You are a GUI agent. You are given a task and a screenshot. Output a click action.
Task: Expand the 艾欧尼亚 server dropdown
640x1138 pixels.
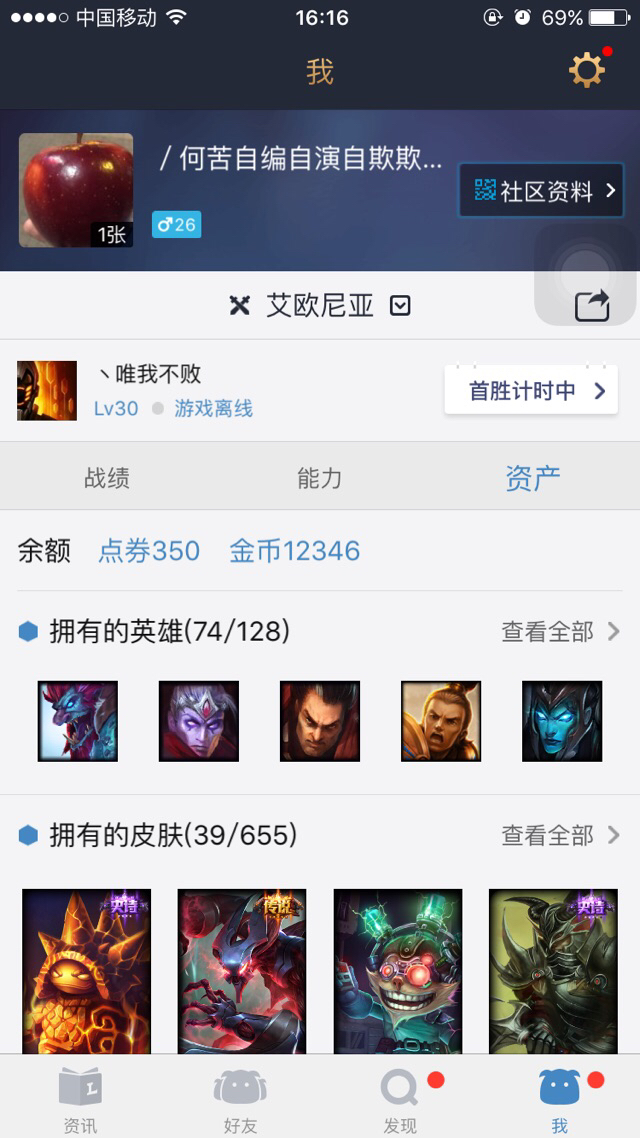point(401,306)
